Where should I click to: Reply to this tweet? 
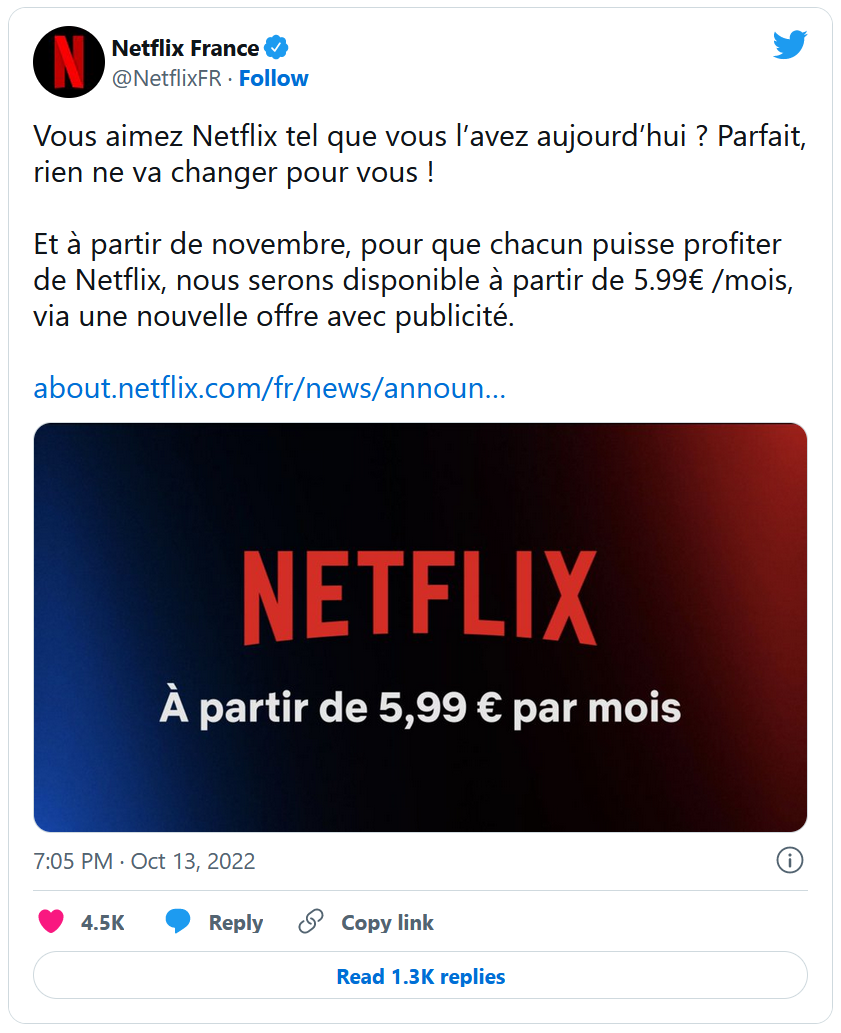point(213,922)
